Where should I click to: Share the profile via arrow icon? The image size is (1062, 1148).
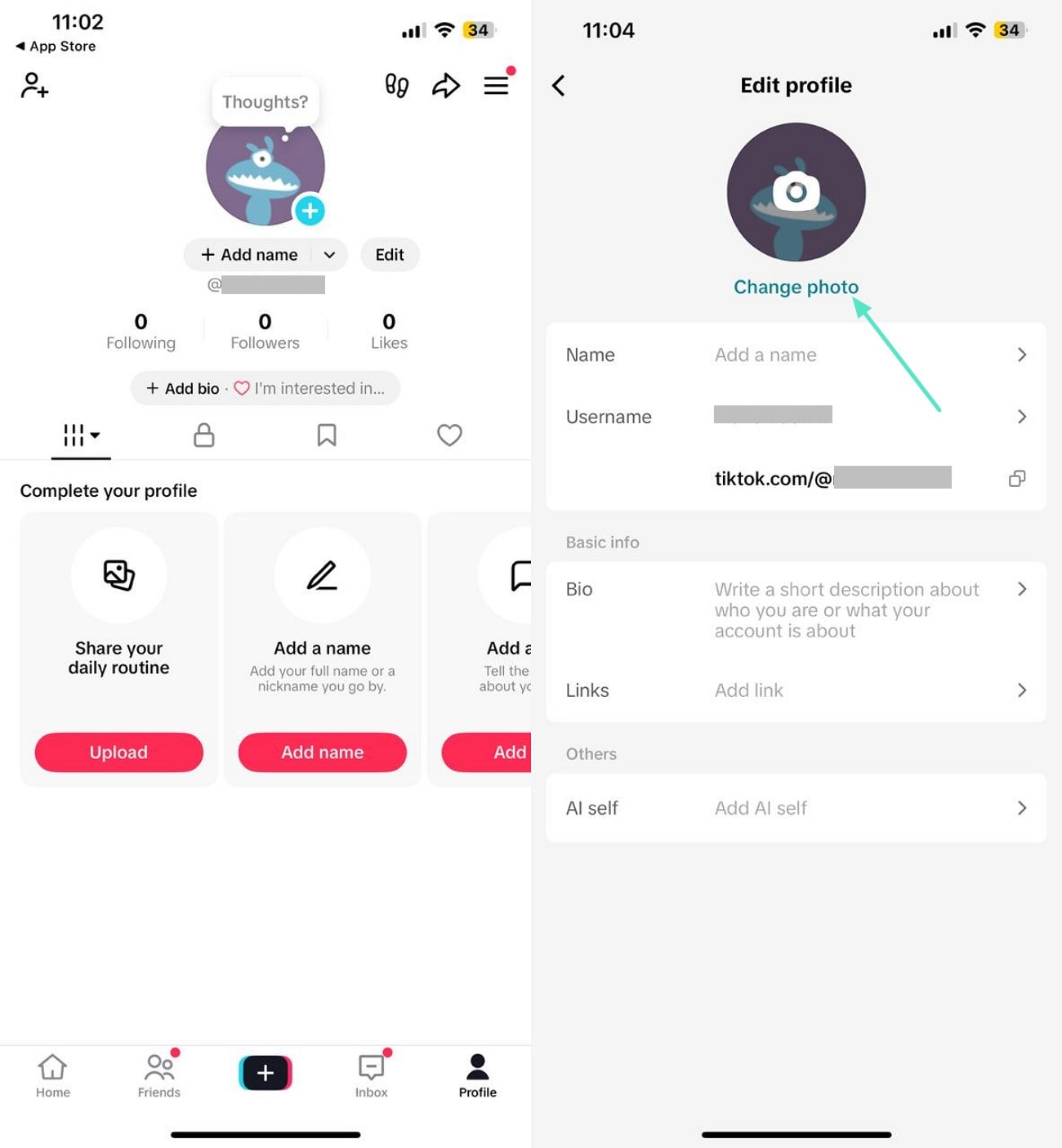pyautogui.click(x=446, y=85)
